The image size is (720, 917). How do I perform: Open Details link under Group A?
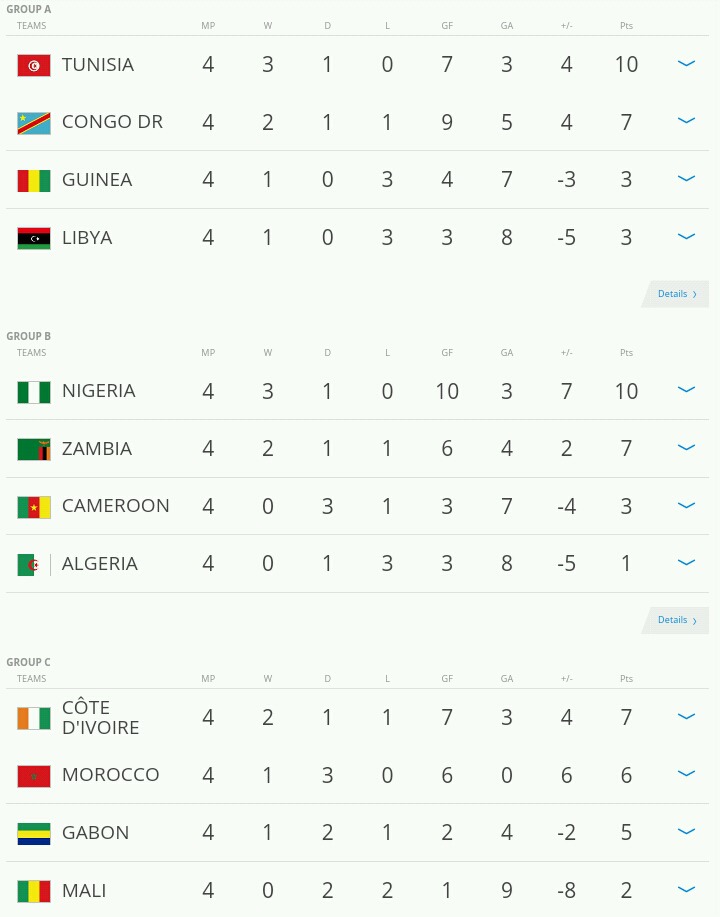677,294
